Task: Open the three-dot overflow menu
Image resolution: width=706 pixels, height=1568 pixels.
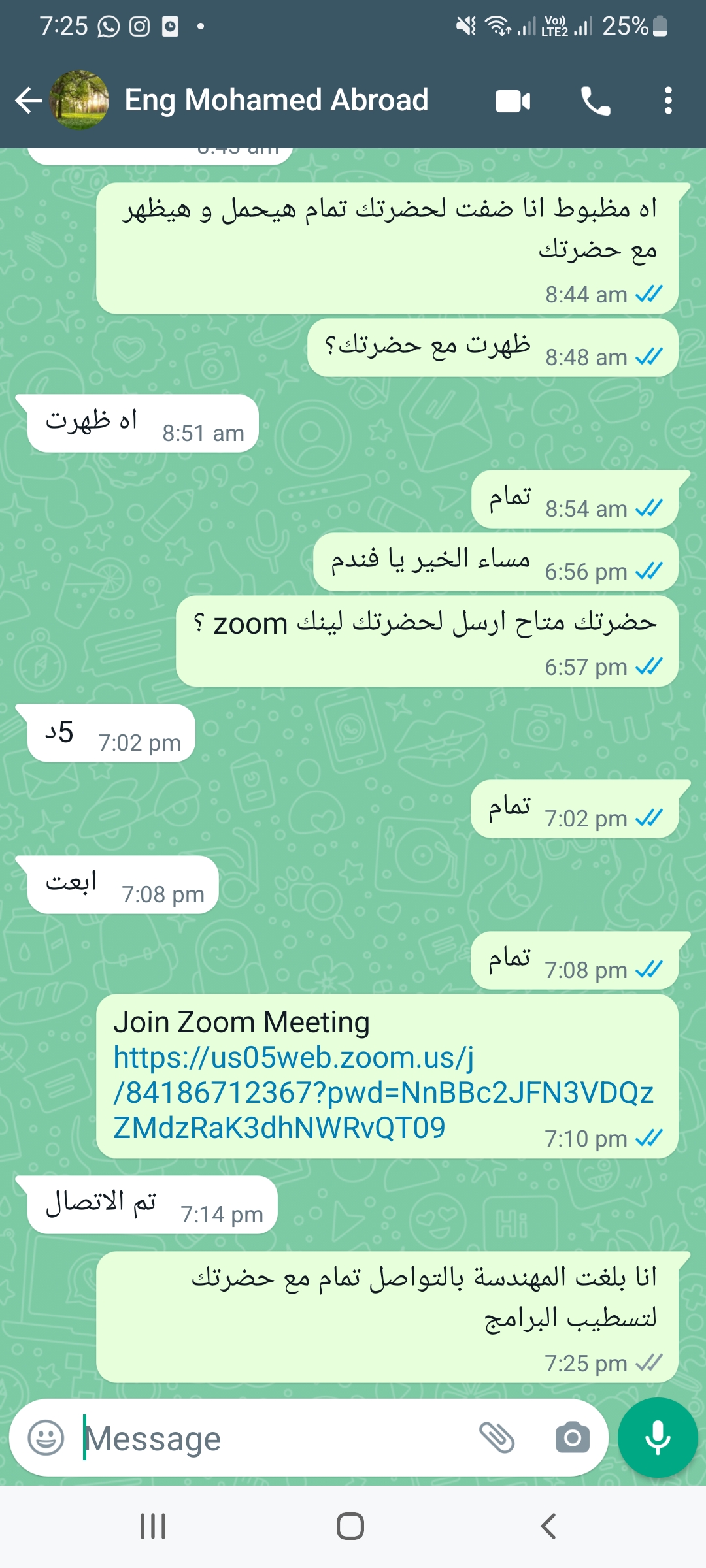Action: pyautogui.click(x=667, y=101)
